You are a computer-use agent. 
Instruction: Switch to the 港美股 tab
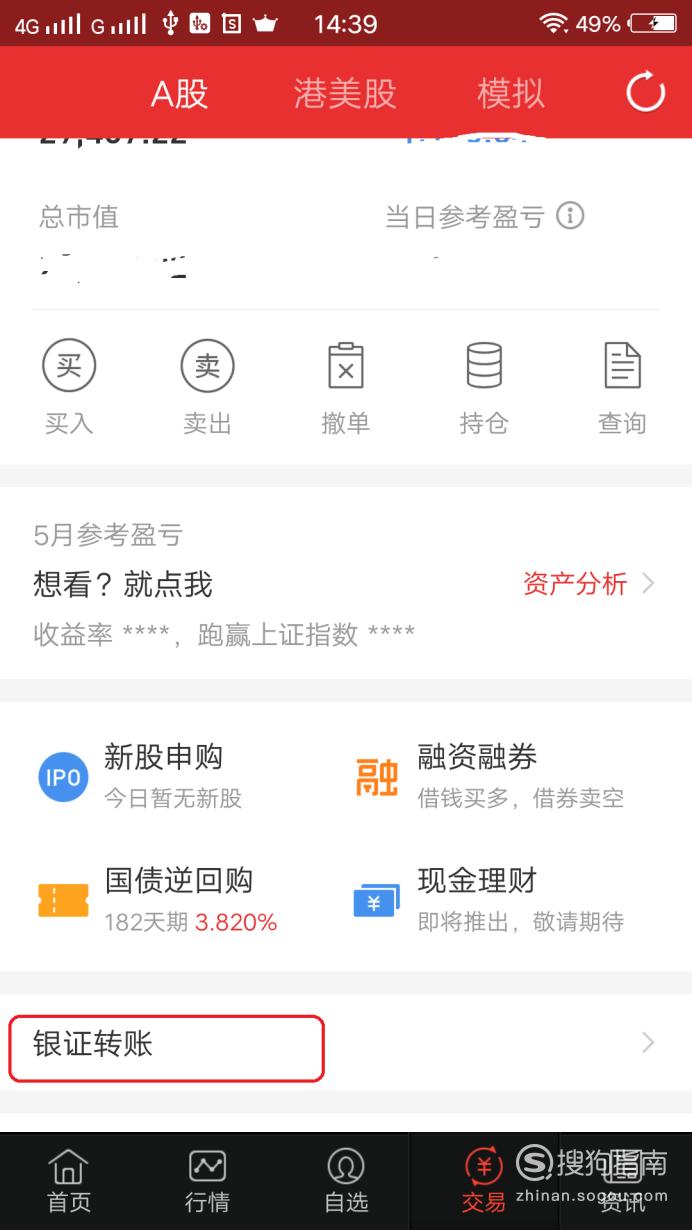(x=345, y=93)
